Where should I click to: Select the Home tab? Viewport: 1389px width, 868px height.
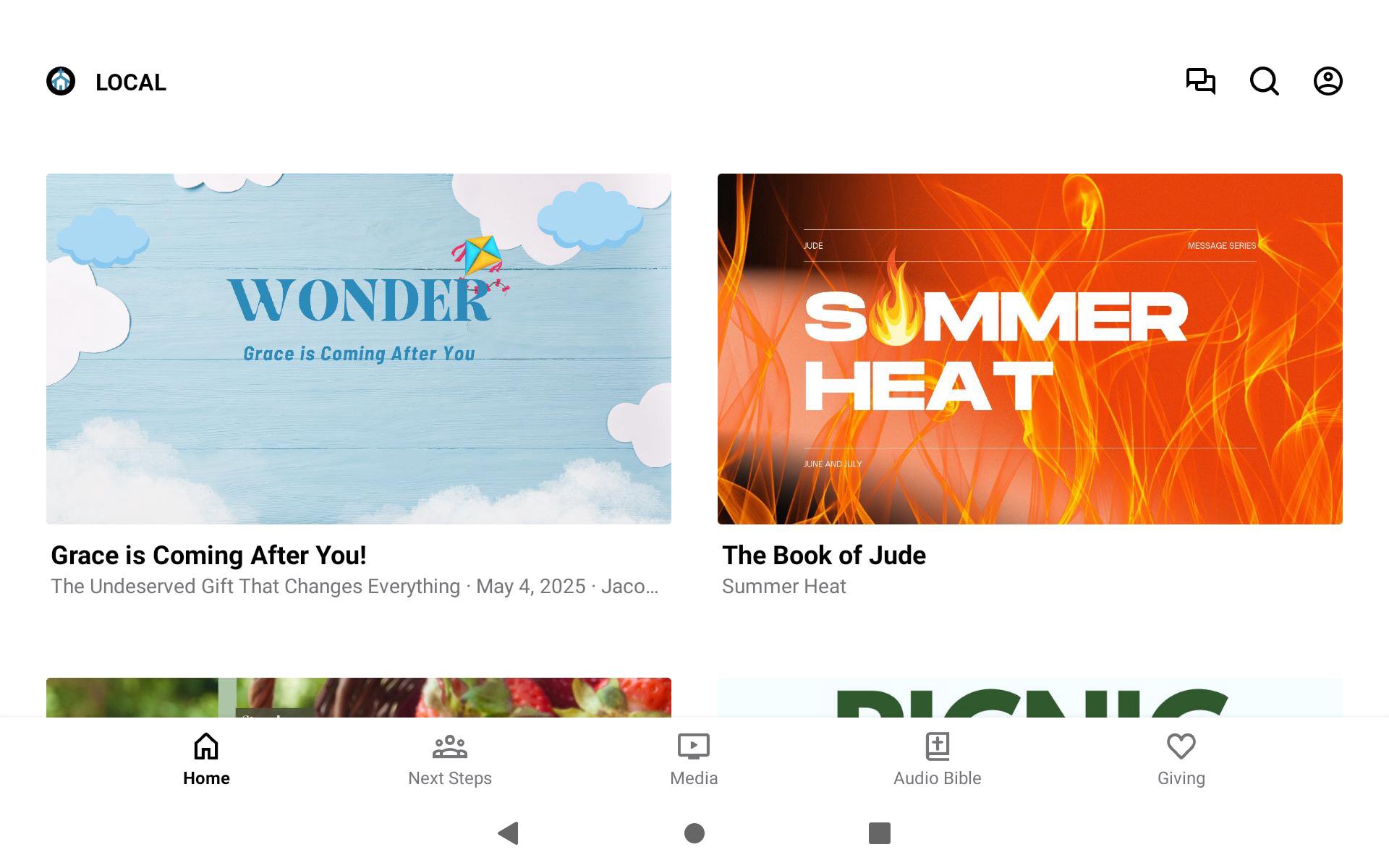coord(206,759)
